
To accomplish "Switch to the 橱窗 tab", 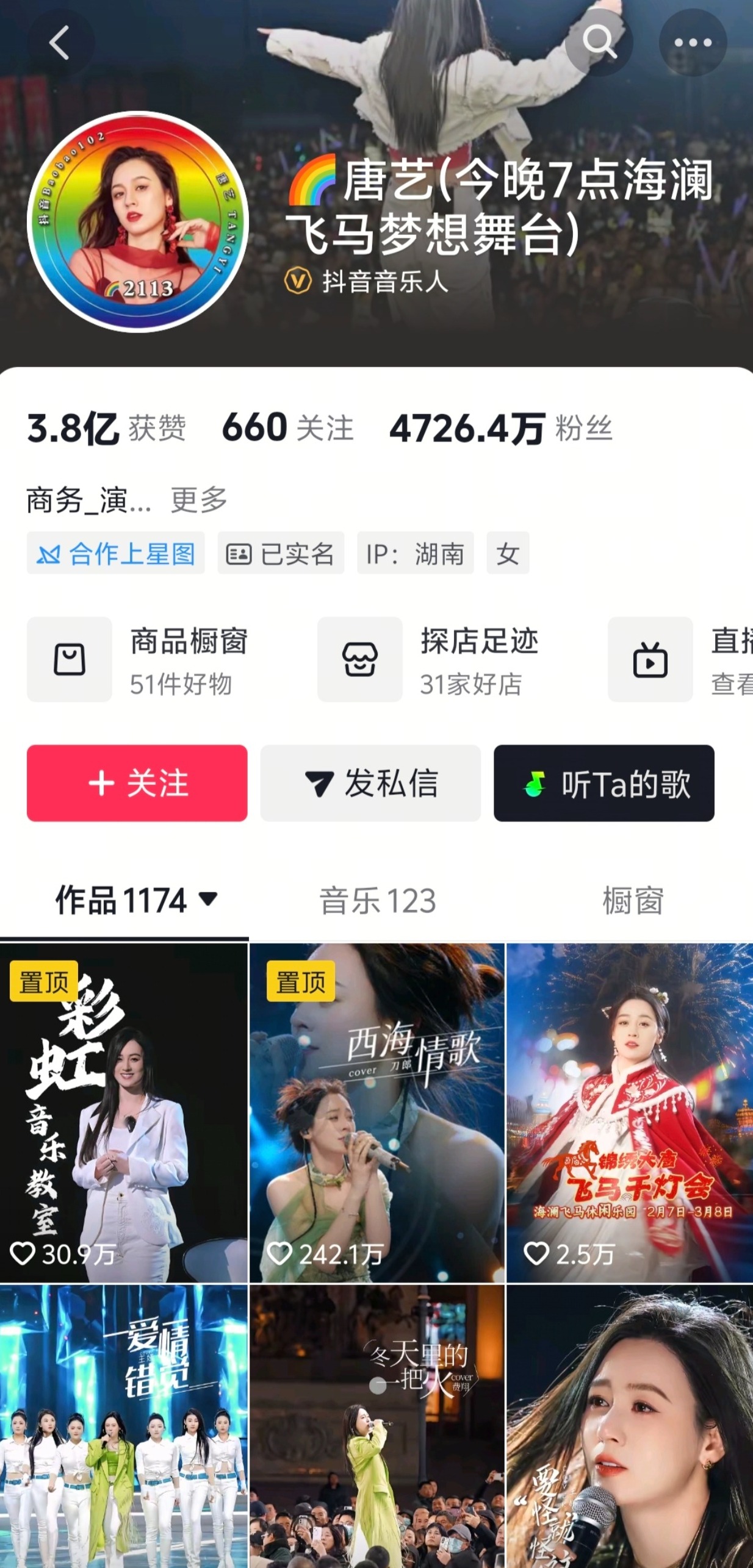I will pyautogui.click(x=632, y=901).
